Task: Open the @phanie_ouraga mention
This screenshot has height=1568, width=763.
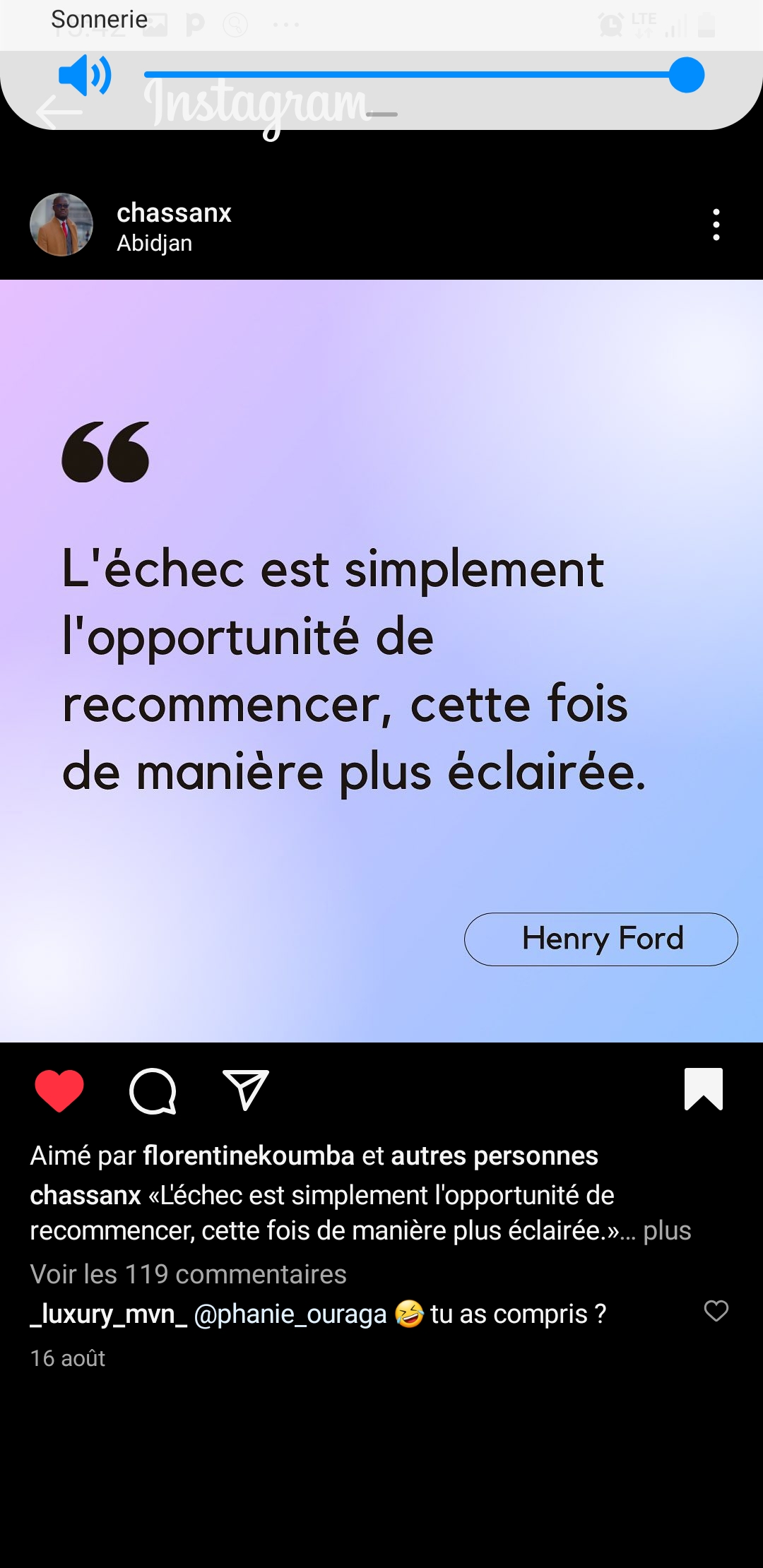Action: (x=290, y=1314)
